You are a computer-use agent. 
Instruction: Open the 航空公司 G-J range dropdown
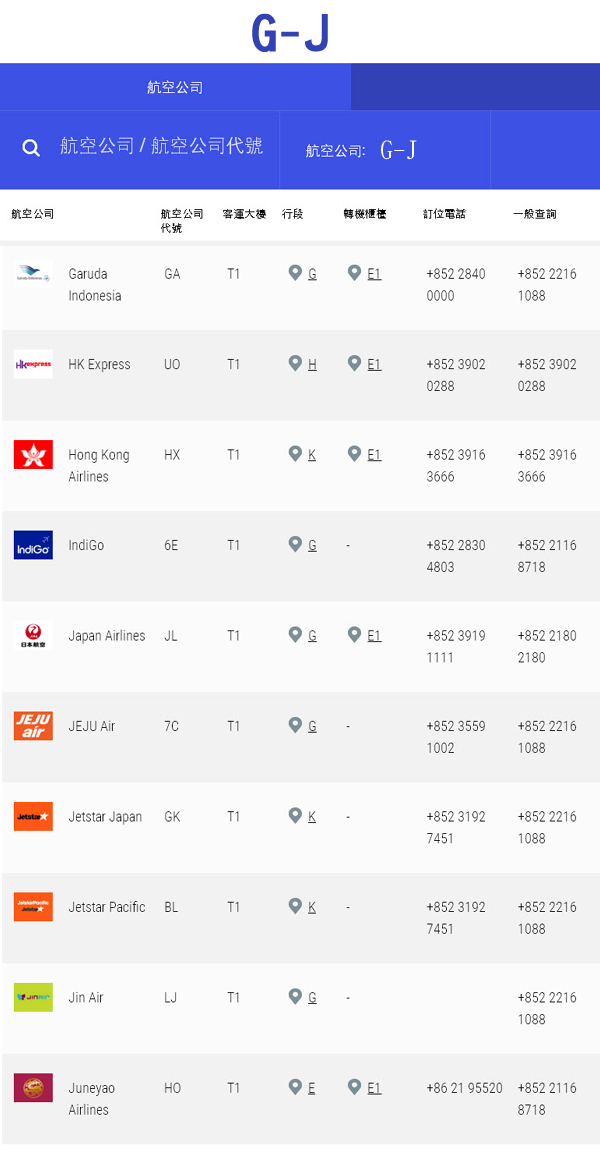click(x=385, y=150)
